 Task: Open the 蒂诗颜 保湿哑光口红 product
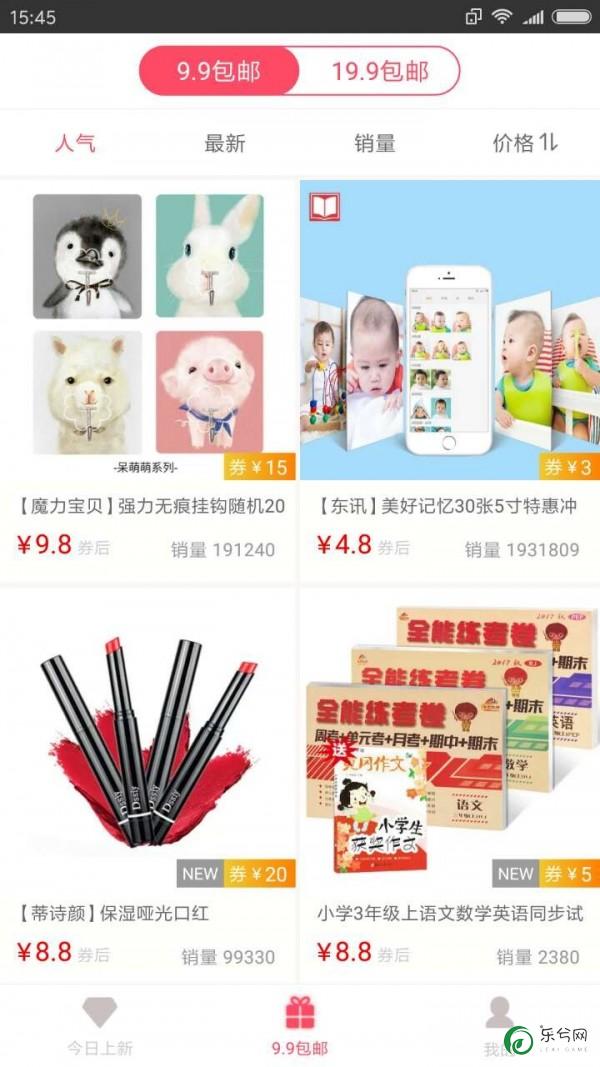[149, 780]
